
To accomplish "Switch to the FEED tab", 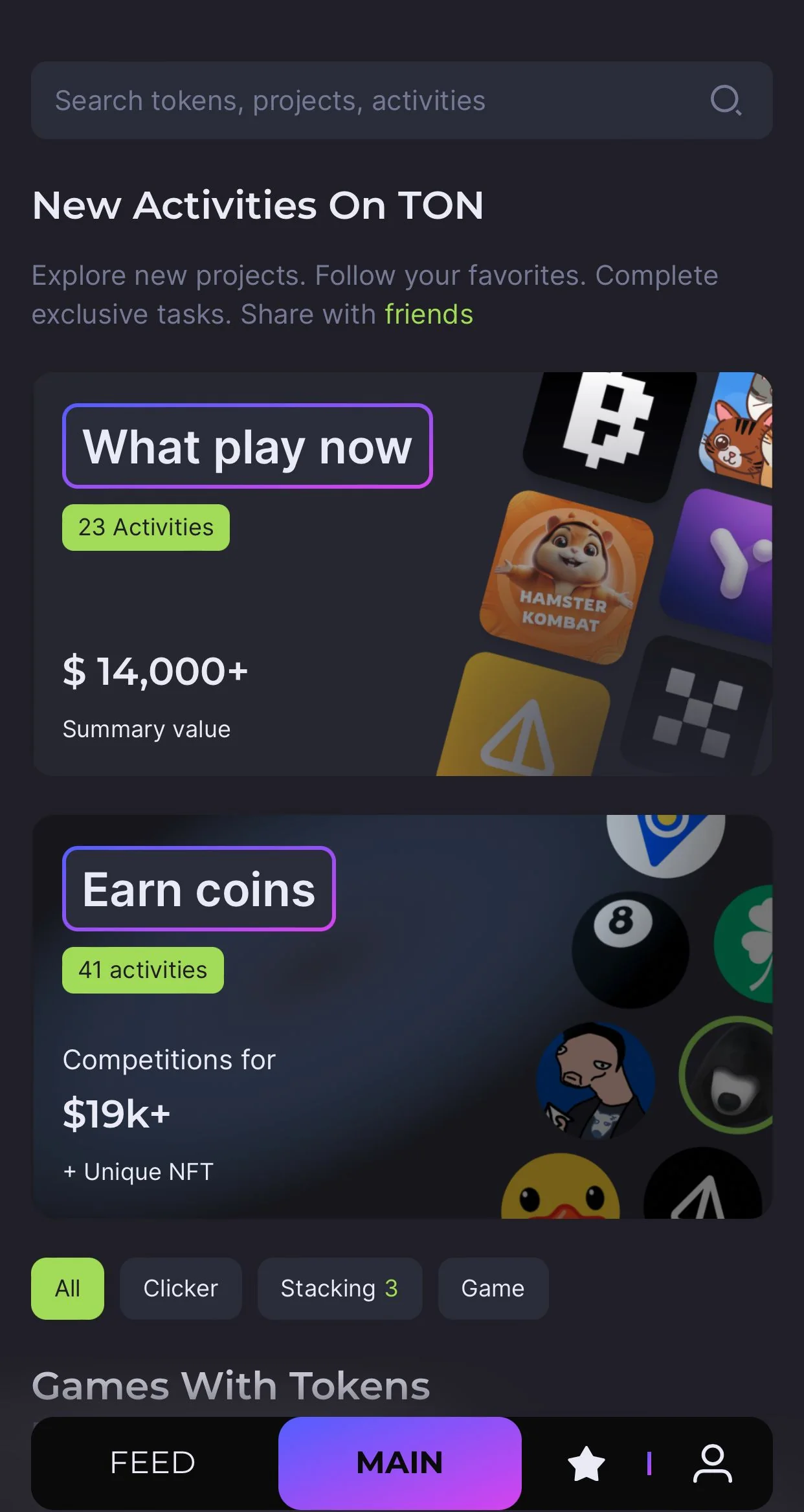I will 153,1463.
